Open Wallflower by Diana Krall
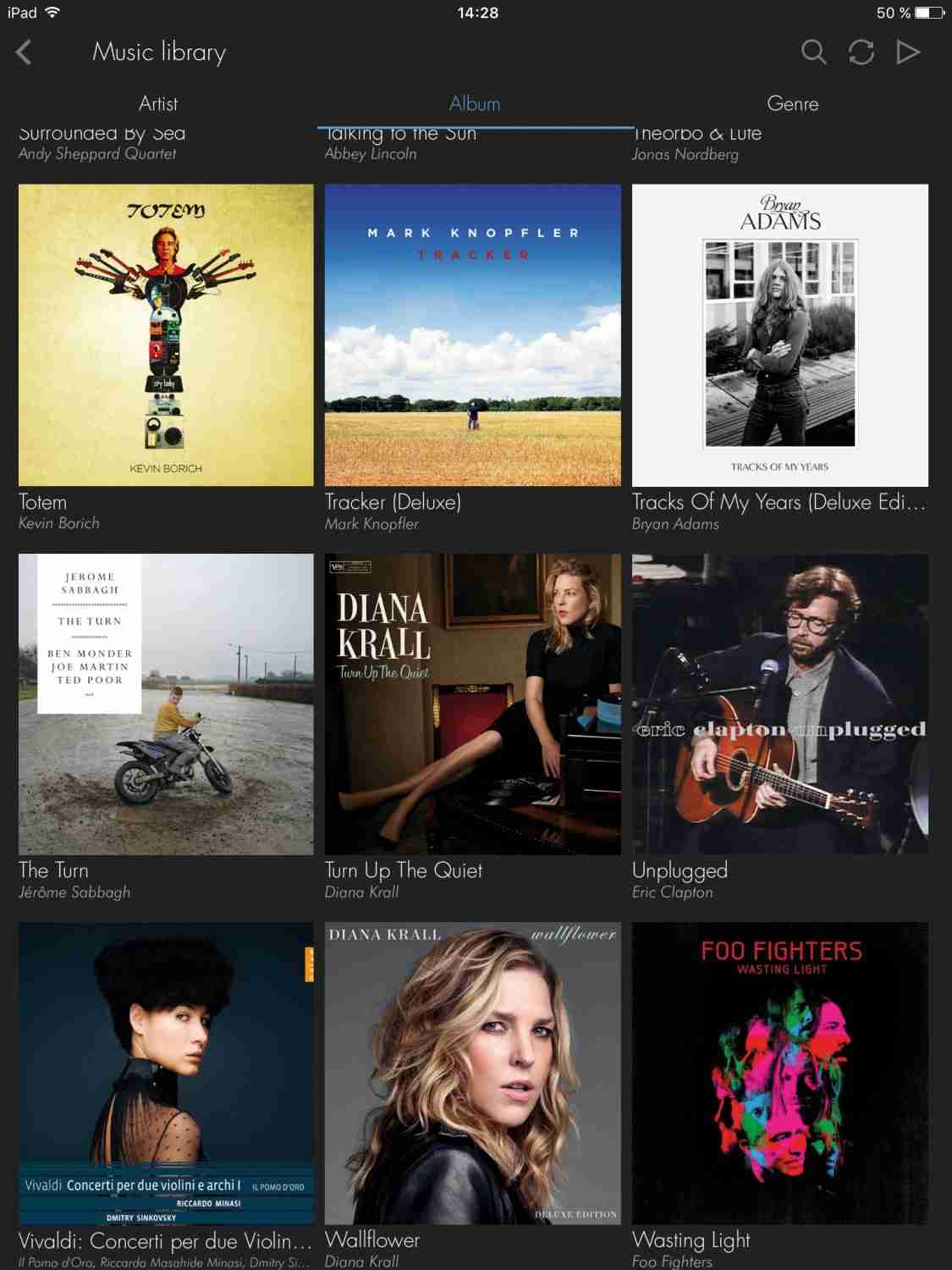The width and height of the screenshot is (952, 1270). [473, 1073]
